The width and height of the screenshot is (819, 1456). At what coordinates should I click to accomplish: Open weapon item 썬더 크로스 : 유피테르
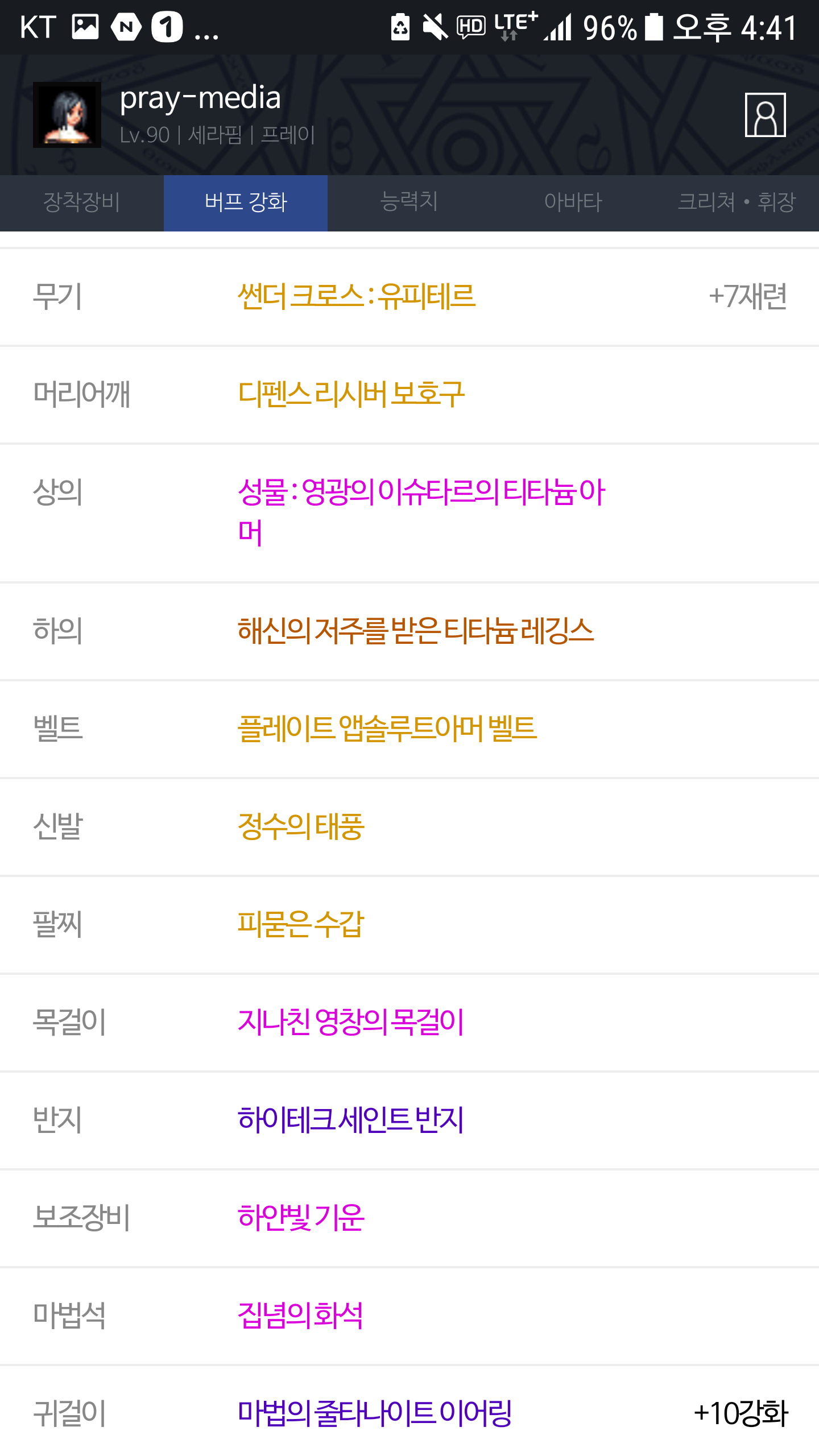[x=356, y=297]
